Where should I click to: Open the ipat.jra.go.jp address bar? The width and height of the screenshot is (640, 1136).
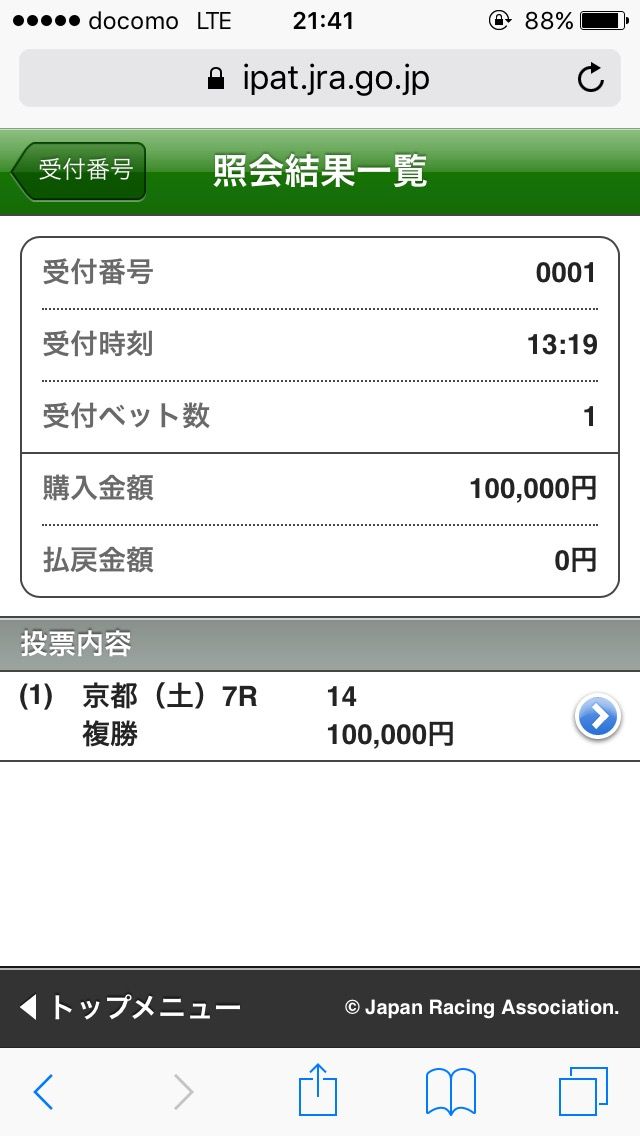320,78
